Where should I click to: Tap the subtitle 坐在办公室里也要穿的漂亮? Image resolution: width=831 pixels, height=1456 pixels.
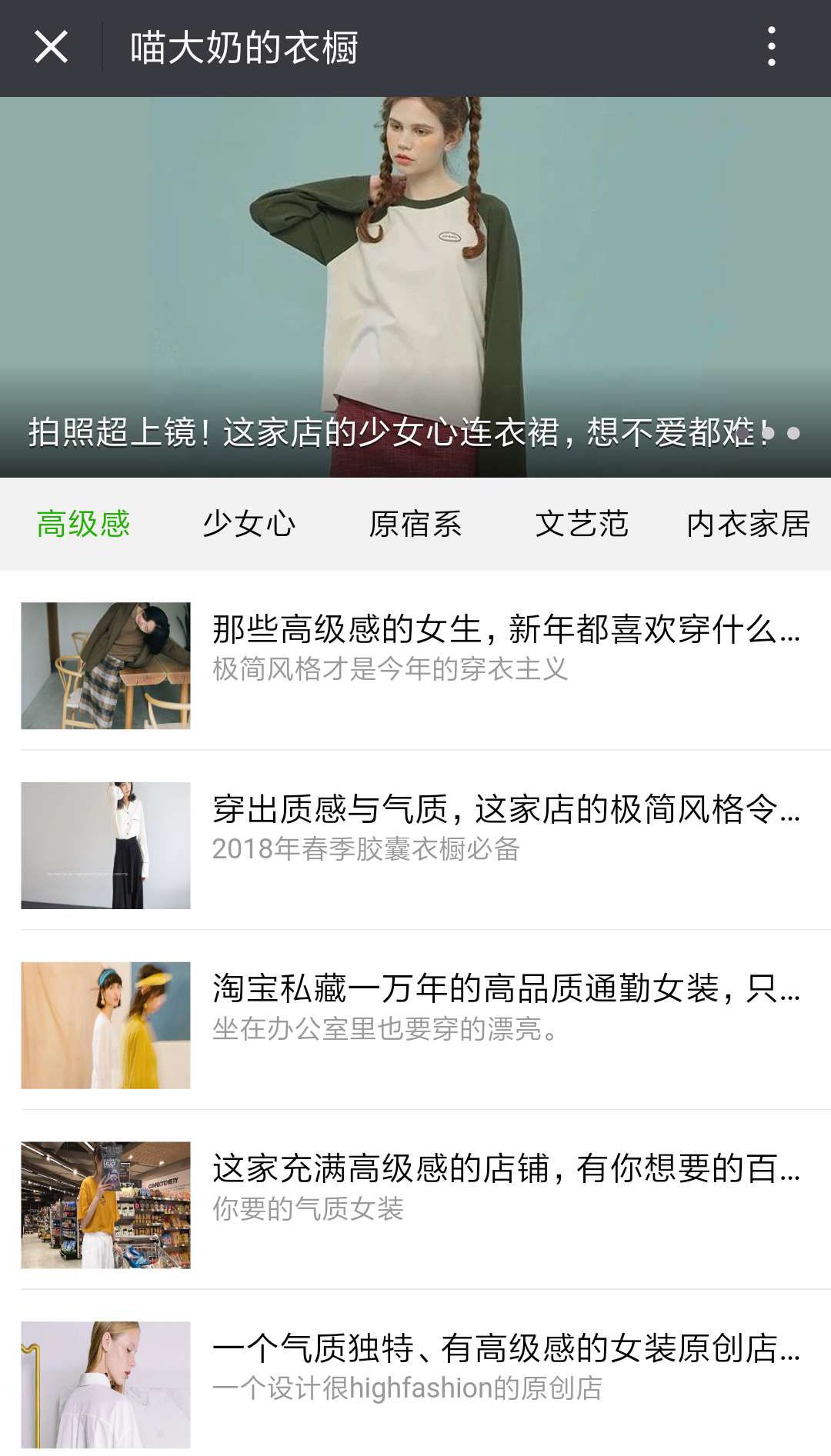pos(385,1031)
